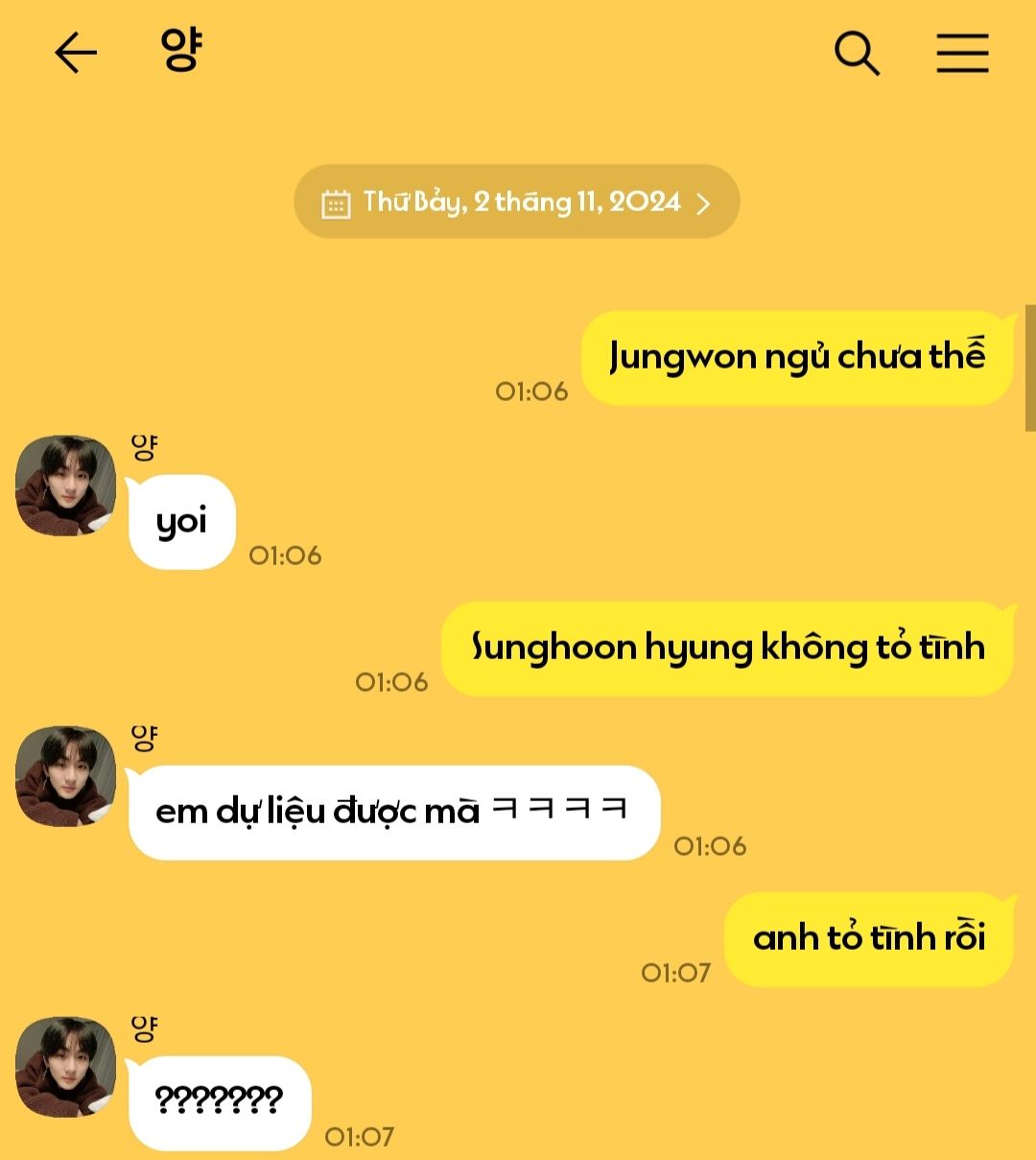This screenshot has width=1036, height=1160.
Task: Open profile picture next to the "???????" message
Action: [65, 1066]
